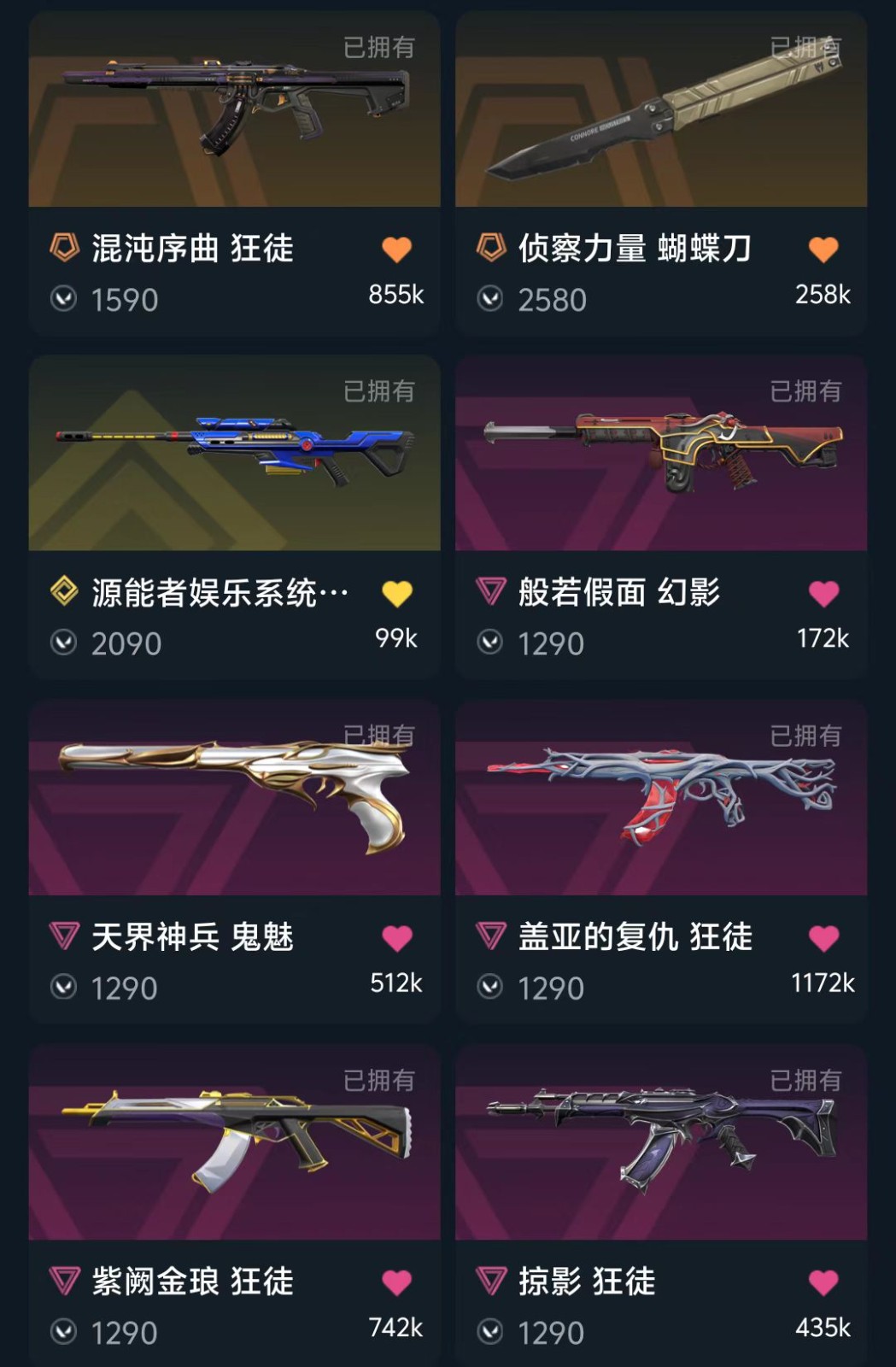This screenshot has height=1367, width=896.
Task: Like the 混沌序曲 狂徒 skin
Action: 396,249
